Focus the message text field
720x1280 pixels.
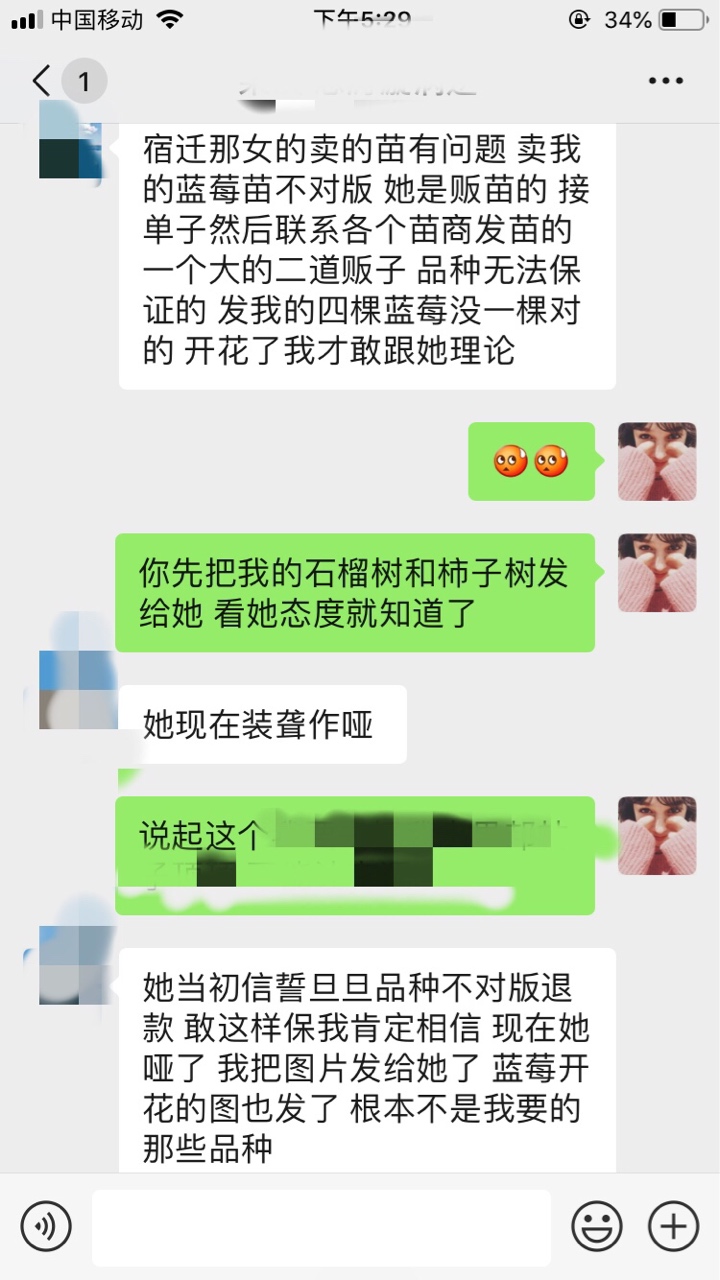[321, 1227]
